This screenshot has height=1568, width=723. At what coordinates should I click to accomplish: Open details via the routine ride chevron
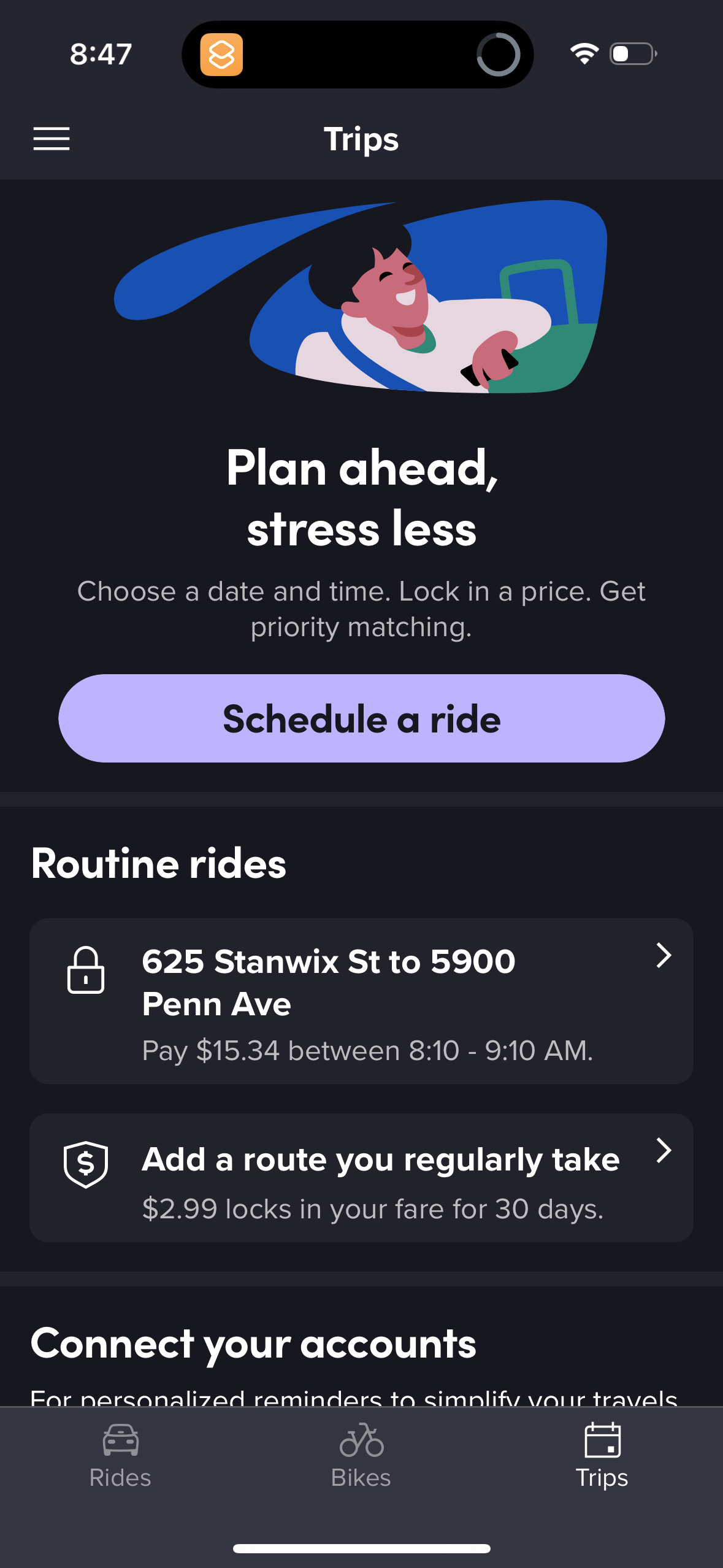[x=664, y=955]
